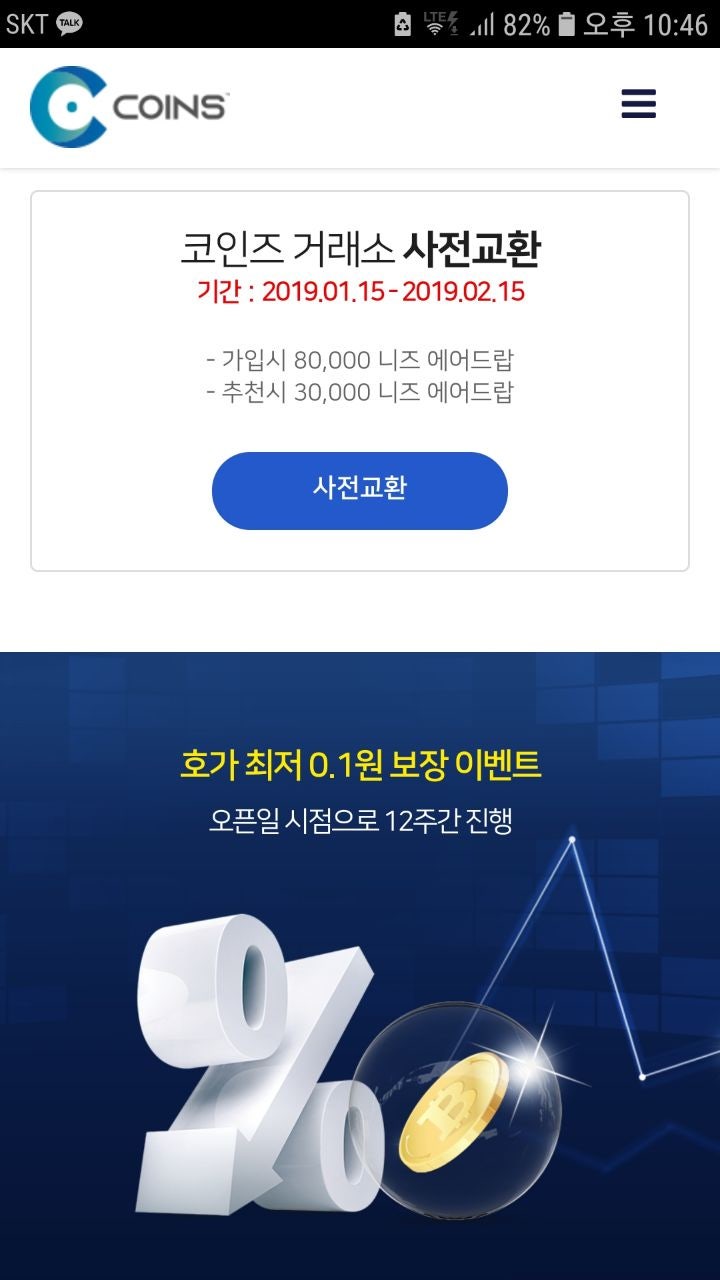Tap the 12주간 진행 banner text
Viewport: 720px width, 1280px height.
360,820
